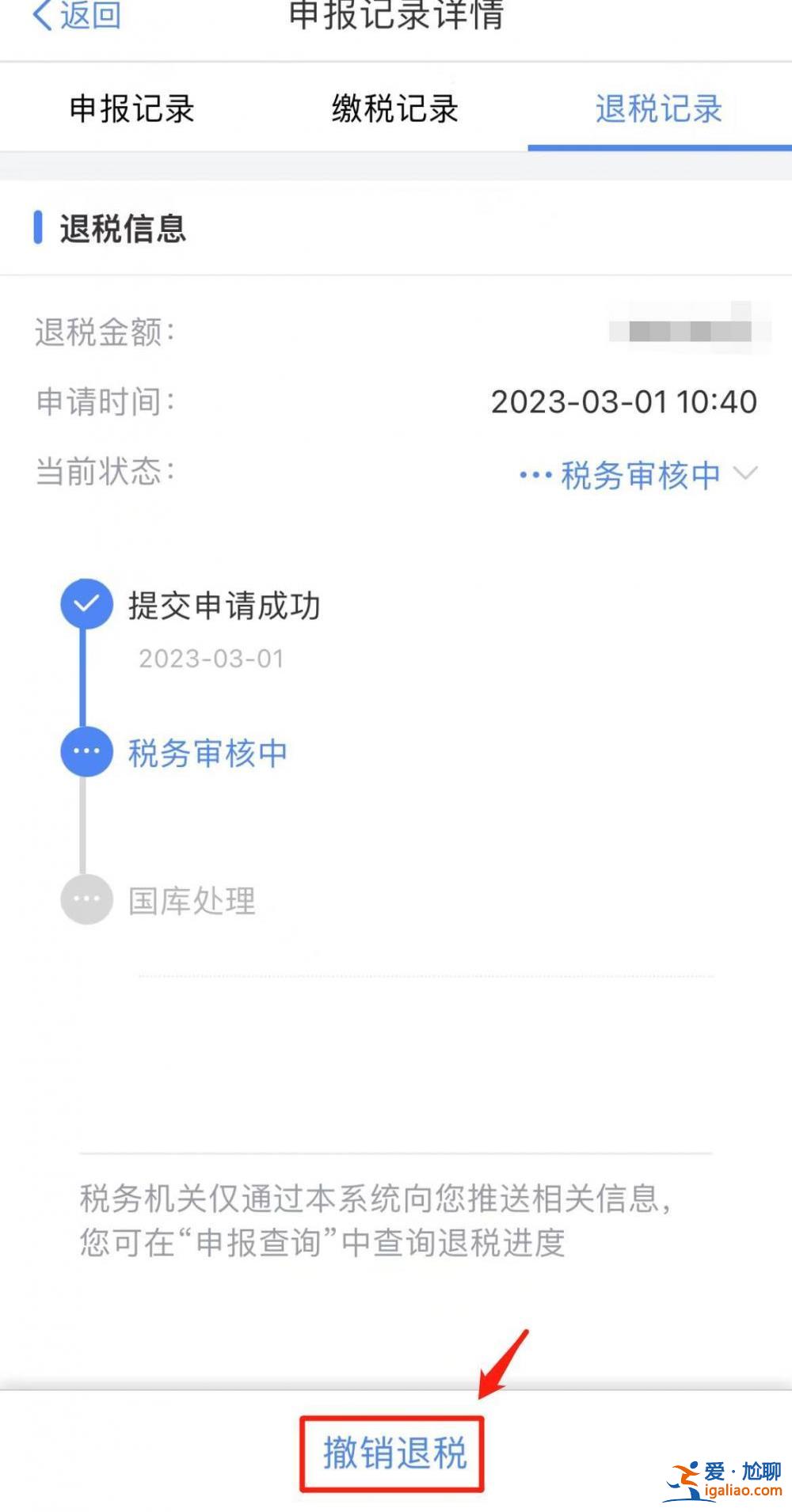
Task: Switch to the 申报记录 tab
Action: click(x=133, y=109)
